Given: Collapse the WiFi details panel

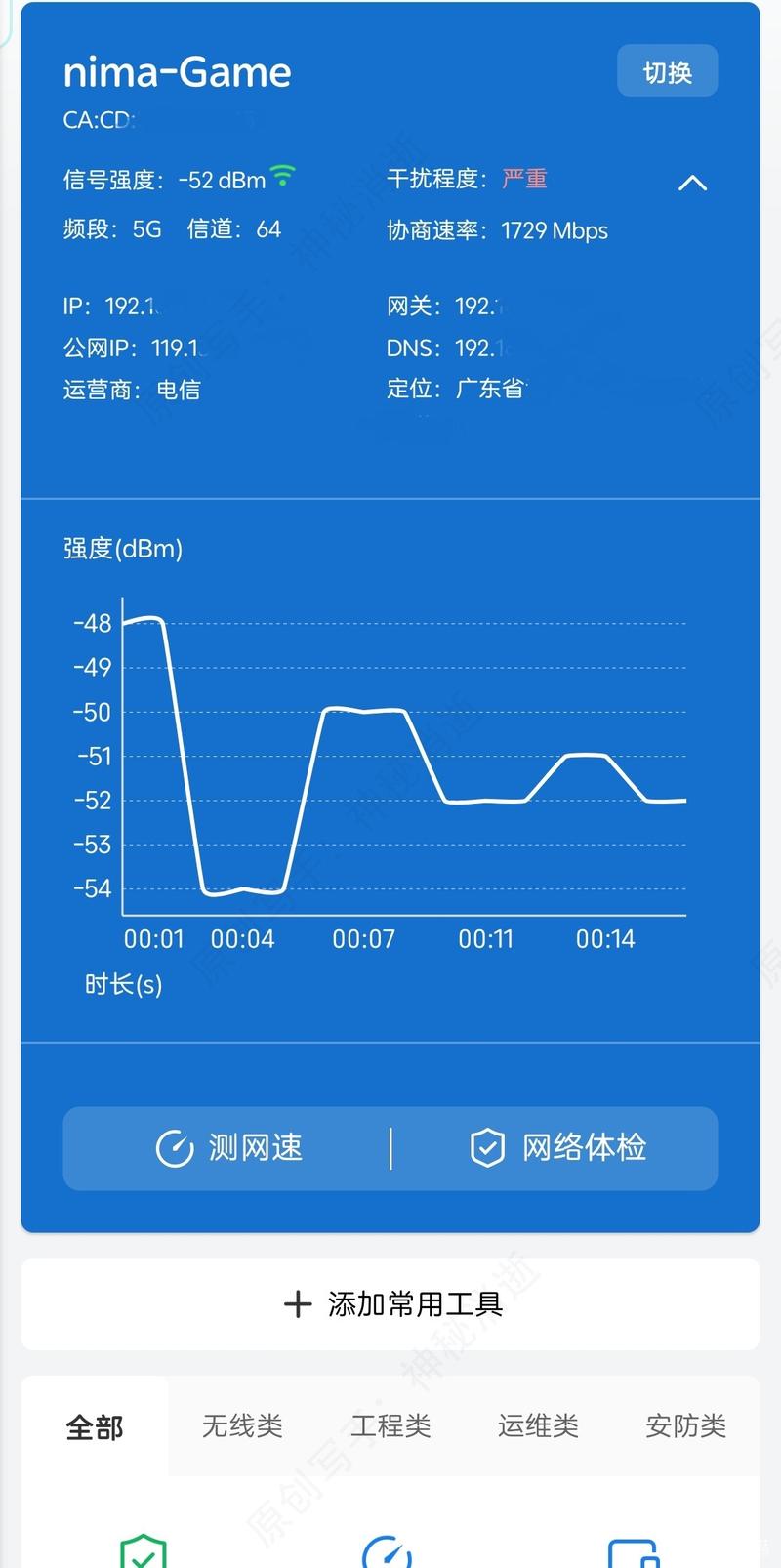Looking at the screenshot, I should [x=692, y=183].
